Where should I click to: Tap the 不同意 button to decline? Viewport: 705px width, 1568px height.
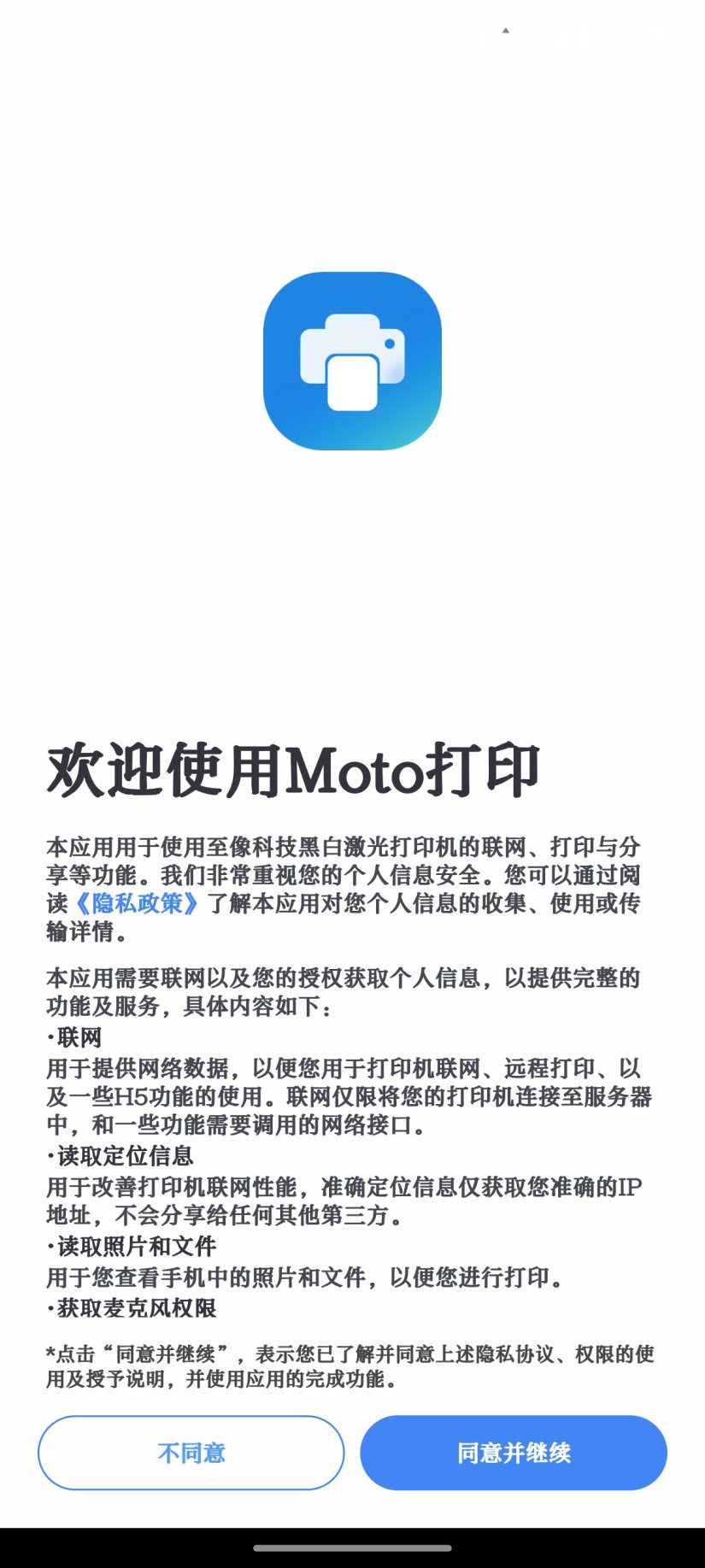[191, 1453]
